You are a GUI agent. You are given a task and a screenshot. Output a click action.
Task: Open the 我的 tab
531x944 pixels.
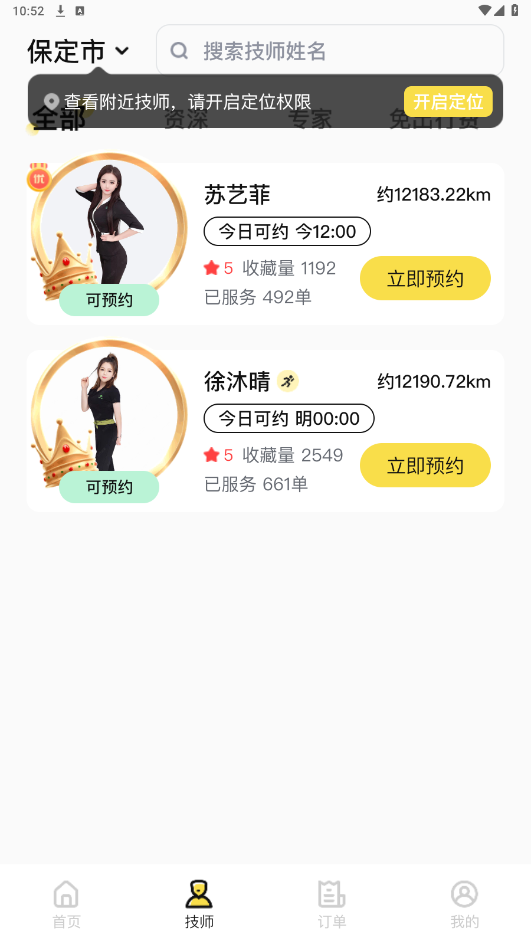pyautogui.click(x=464, y=904)
